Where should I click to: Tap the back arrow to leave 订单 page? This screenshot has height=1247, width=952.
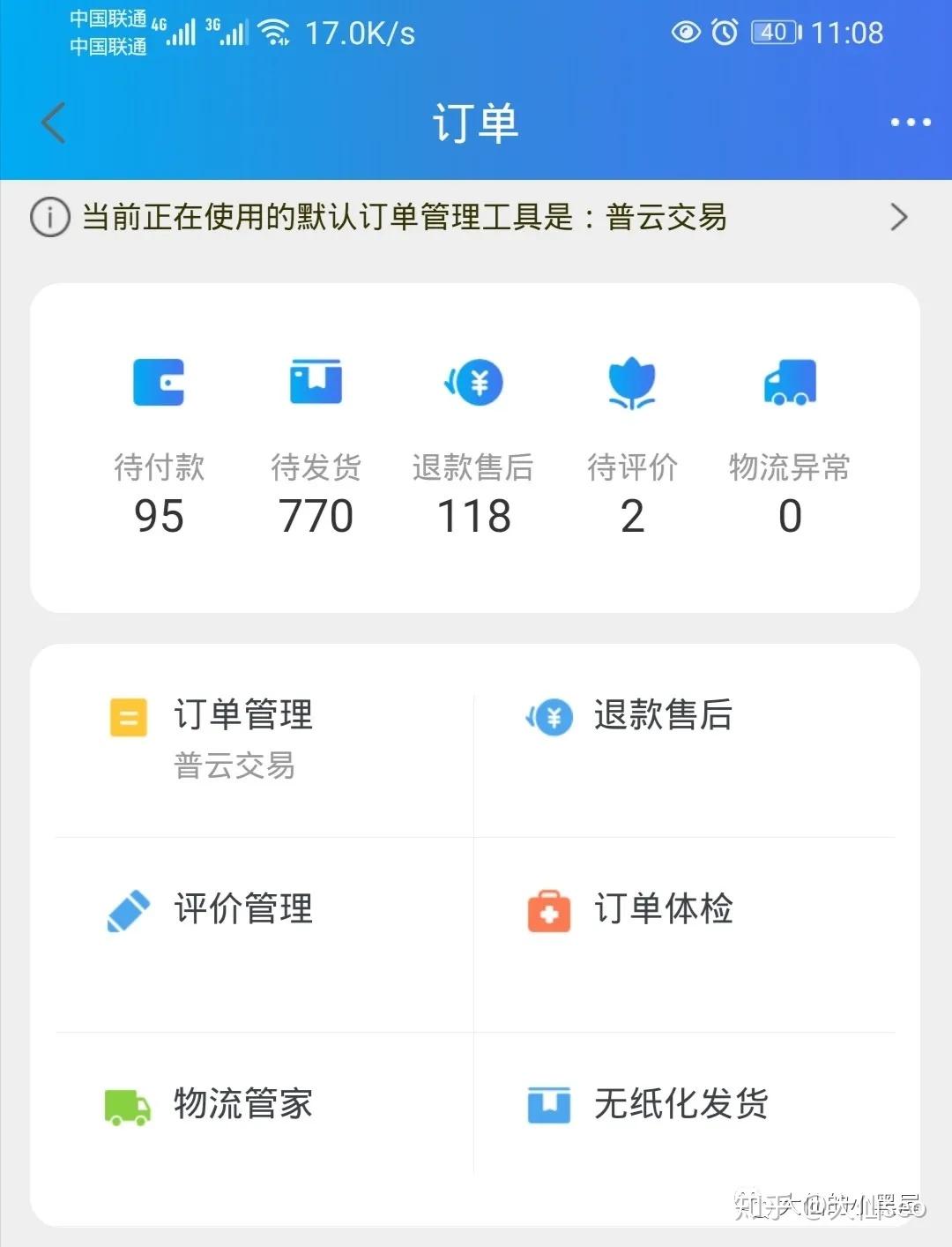[x=53, y=123]
